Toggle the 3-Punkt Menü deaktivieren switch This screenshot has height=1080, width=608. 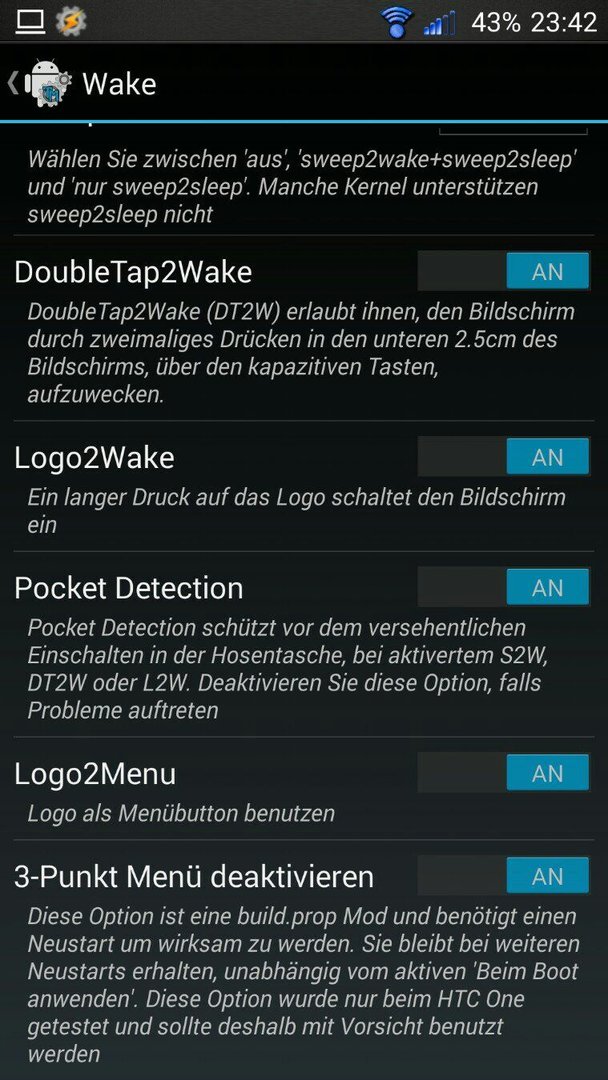tap(503, 875)
